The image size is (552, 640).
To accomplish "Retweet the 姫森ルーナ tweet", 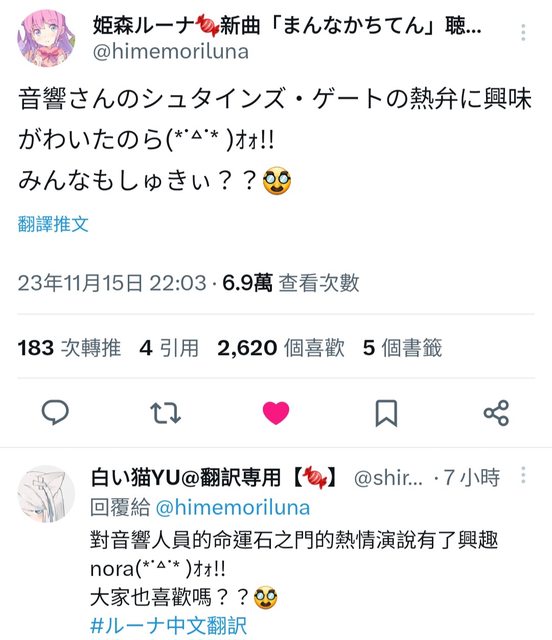I will coord(165,413).
